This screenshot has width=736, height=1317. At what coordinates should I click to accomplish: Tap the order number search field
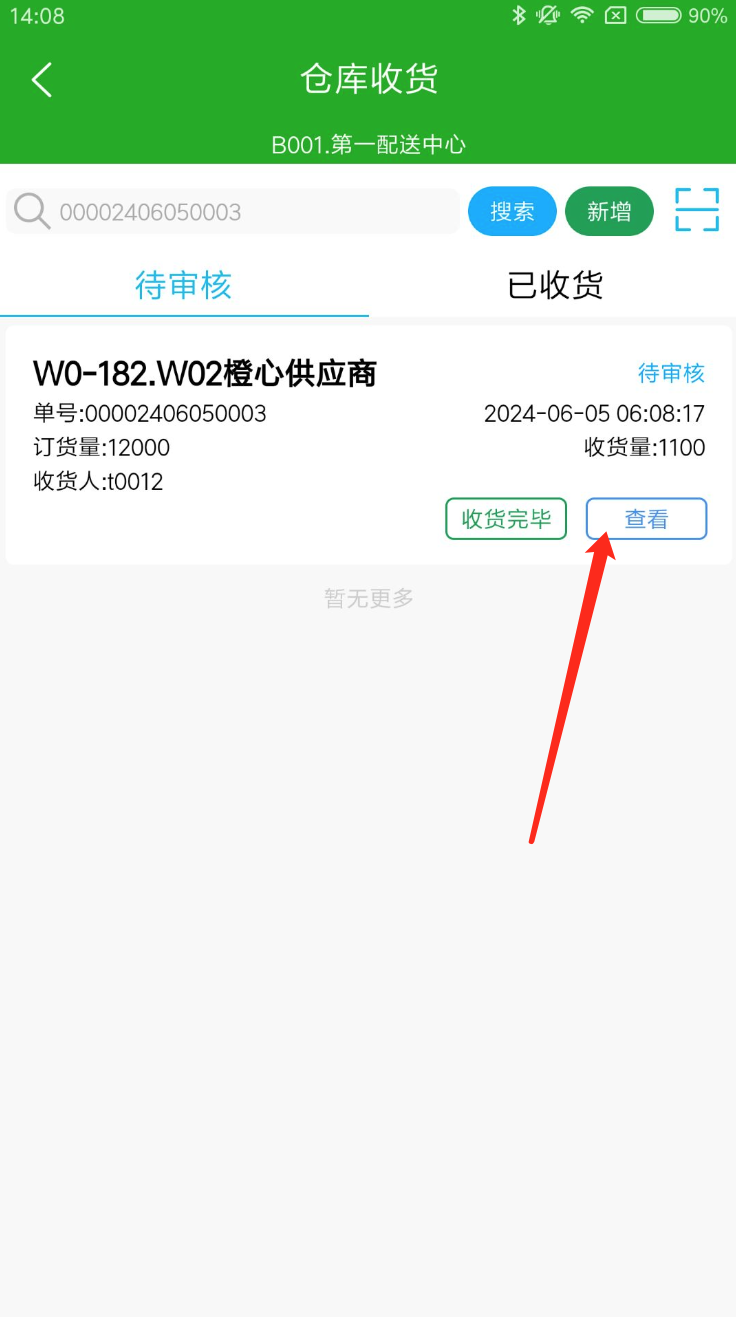(x=250, y=212)
